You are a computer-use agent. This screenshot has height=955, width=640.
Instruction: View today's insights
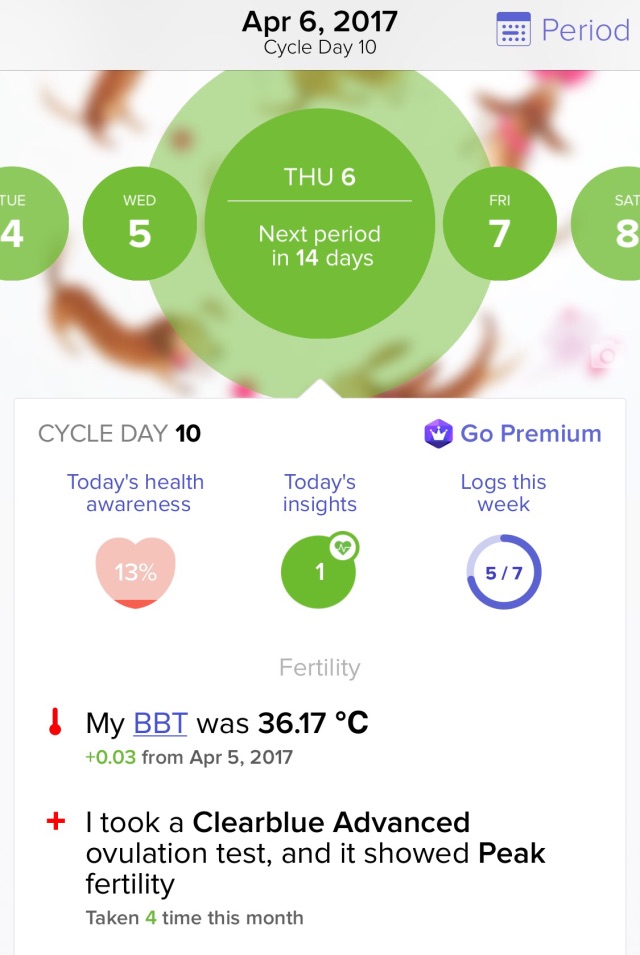[x=319, y=571]
